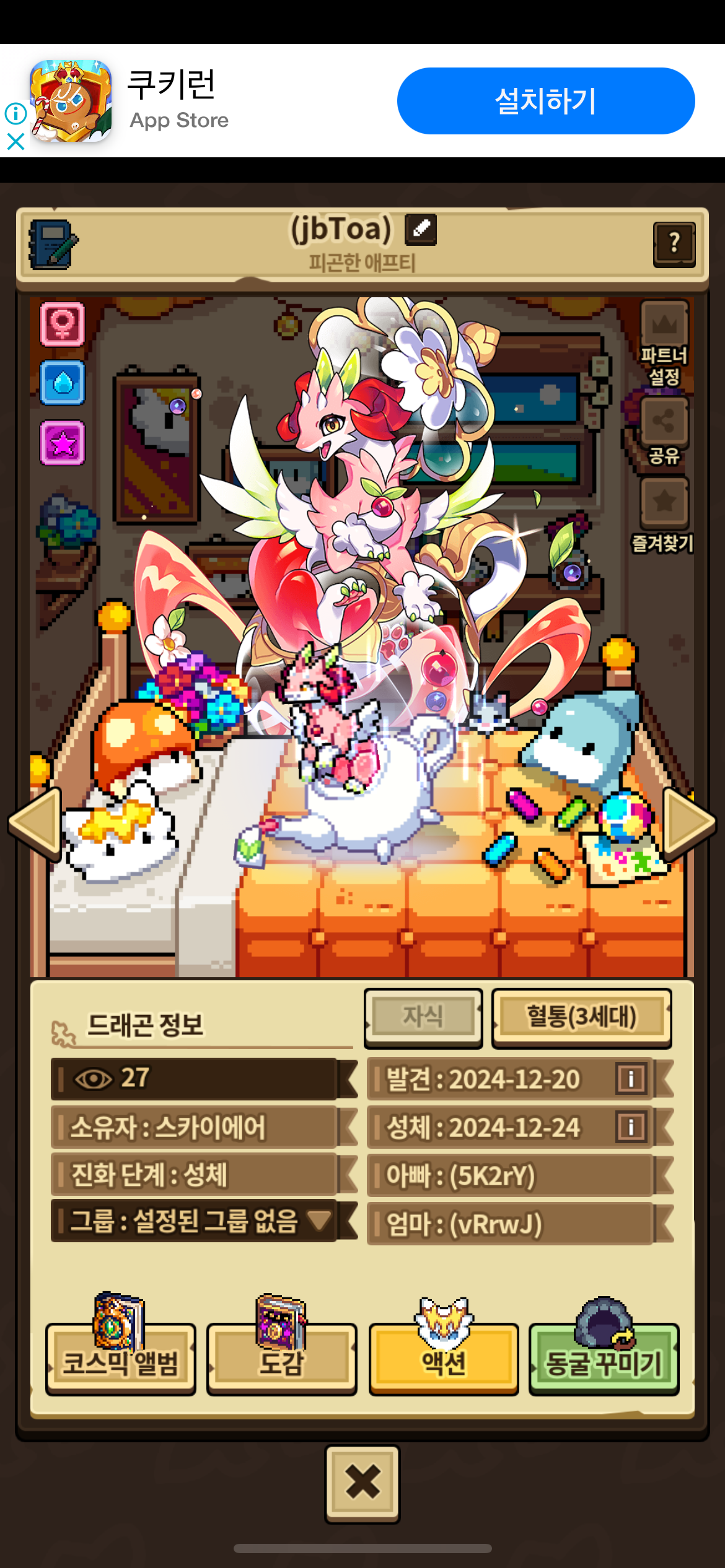Image resolution: width=725 pixels, height=1568 pixels.
Task: Open the notebook memo icon
Action: point(53,245)
